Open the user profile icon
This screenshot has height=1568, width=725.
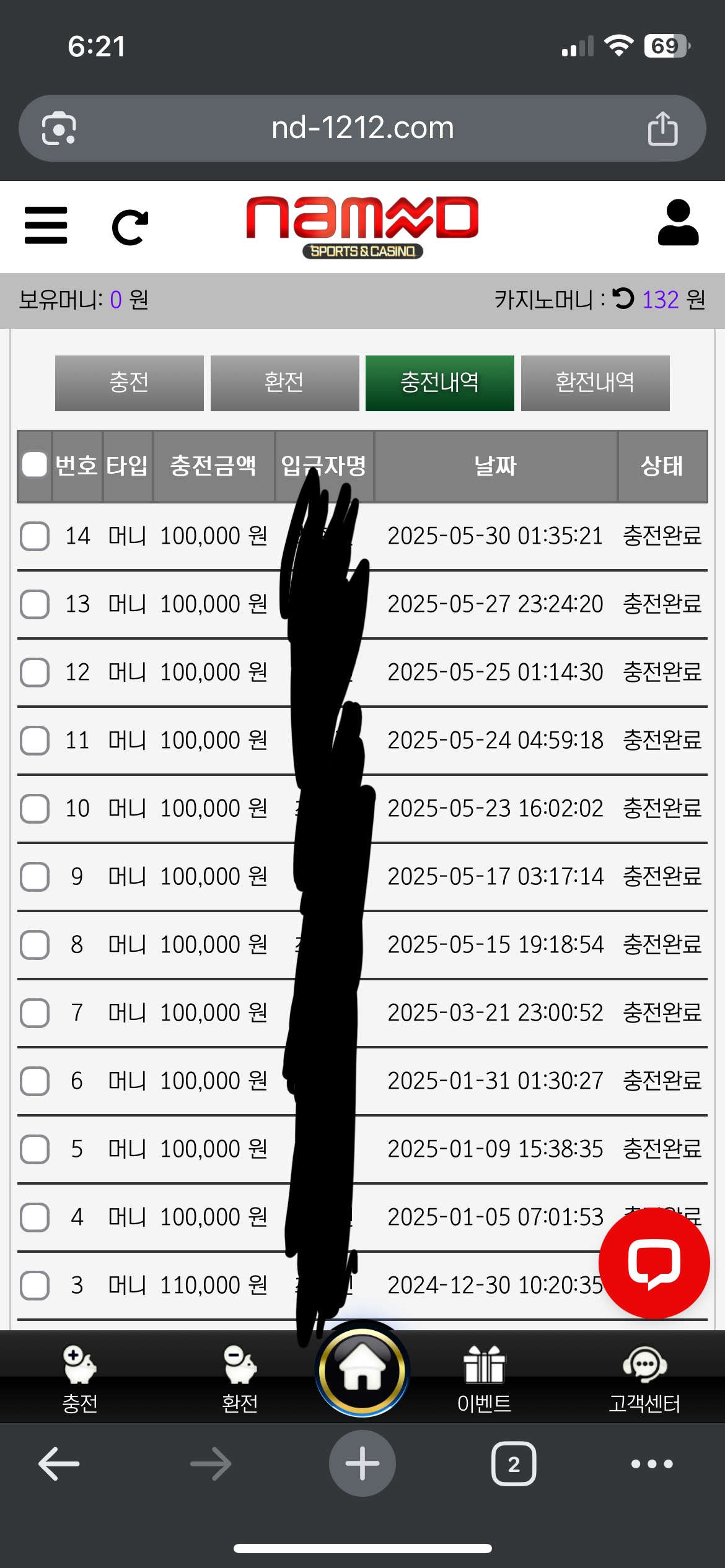pos(678,222)
